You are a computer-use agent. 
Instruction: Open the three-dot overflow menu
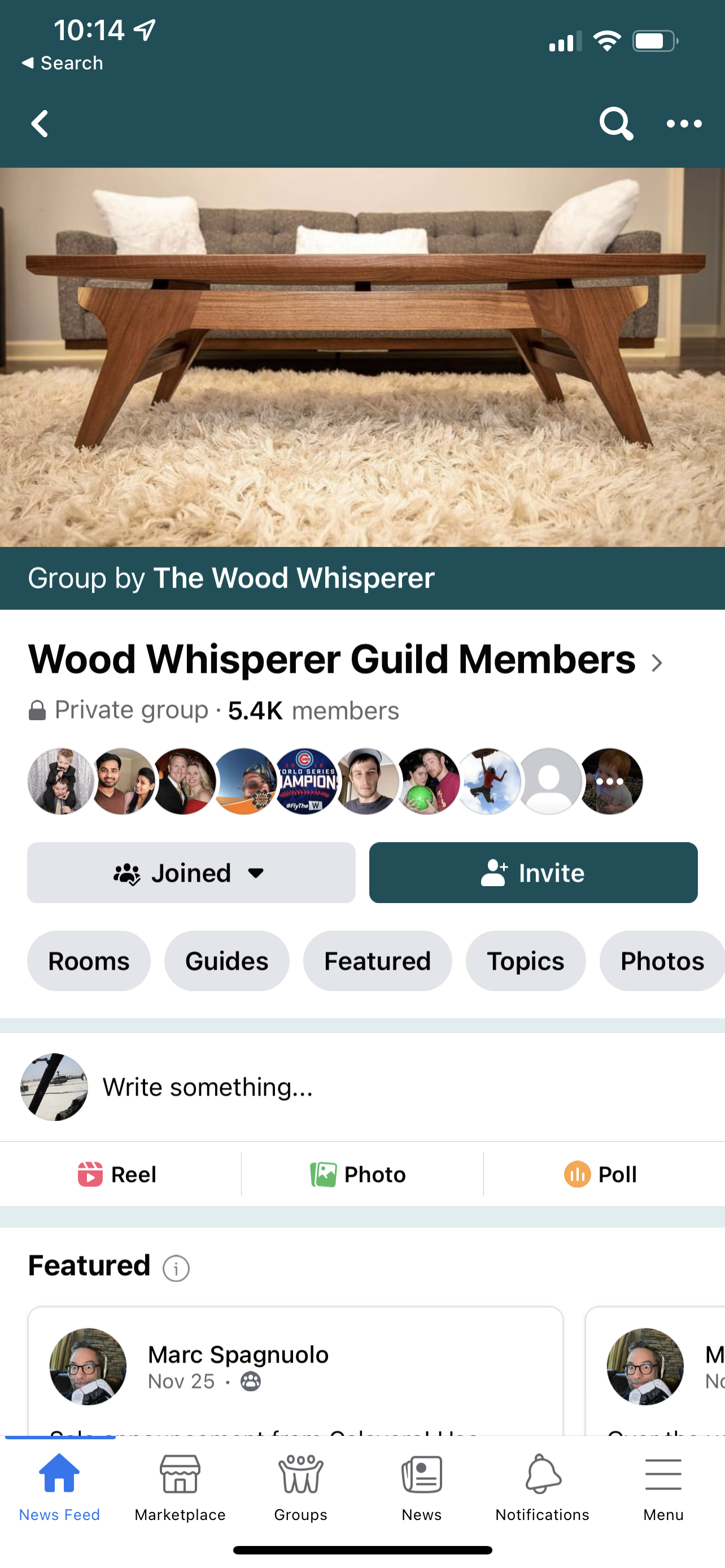684,124
